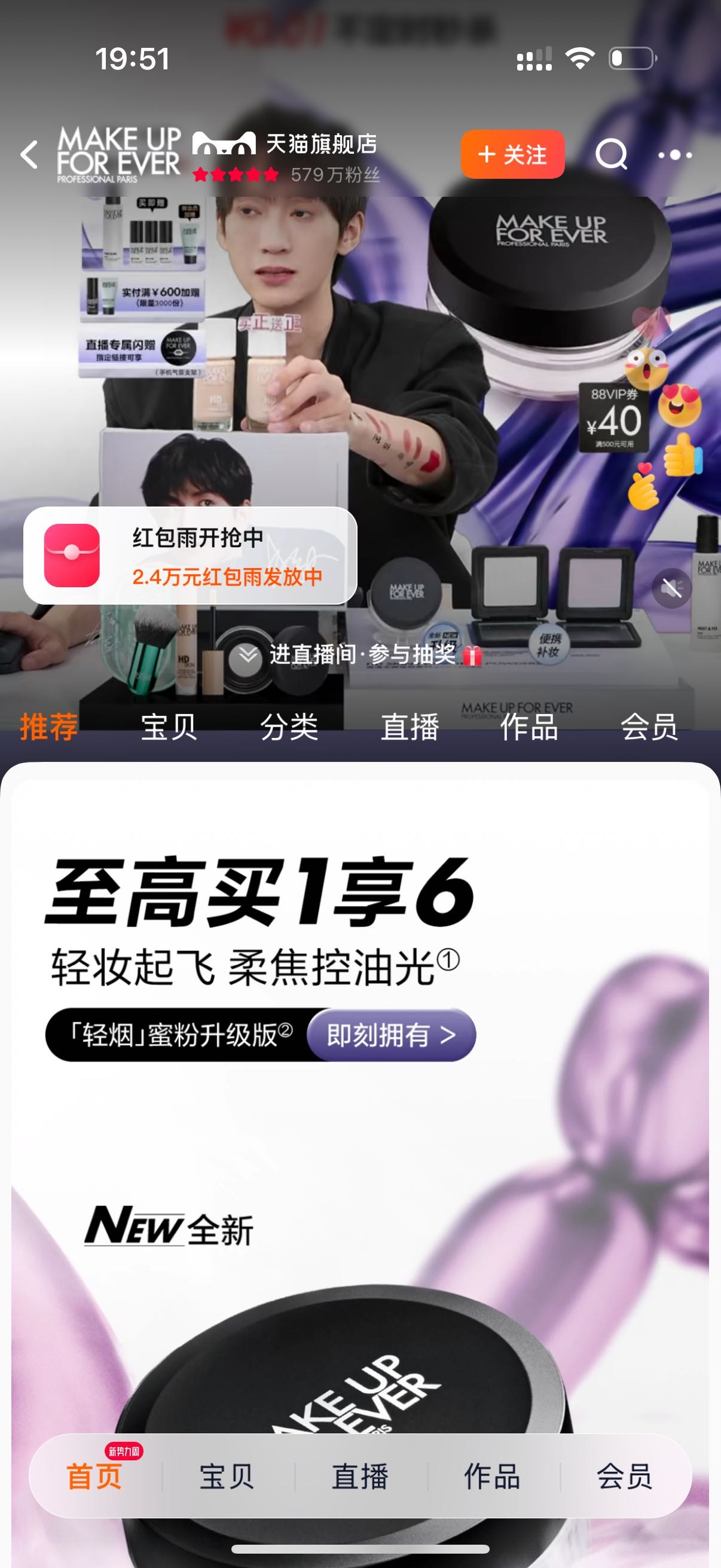The width and height of the screenshot is (721, 1568).
Task: Open the three-dot overflow menu
Action: [676, 155]
